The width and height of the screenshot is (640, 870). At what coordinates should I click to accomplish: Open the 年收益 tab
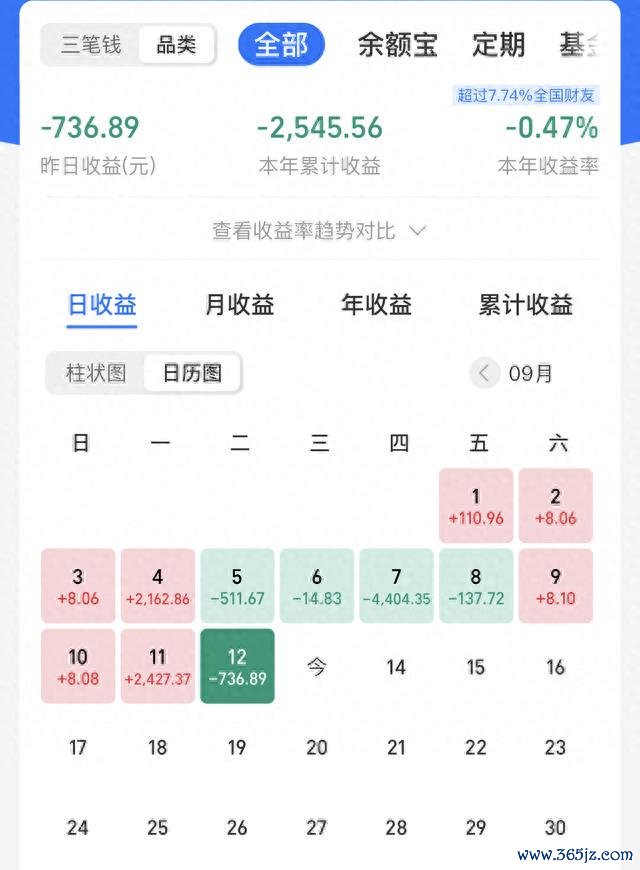click(x=377, y=305)
